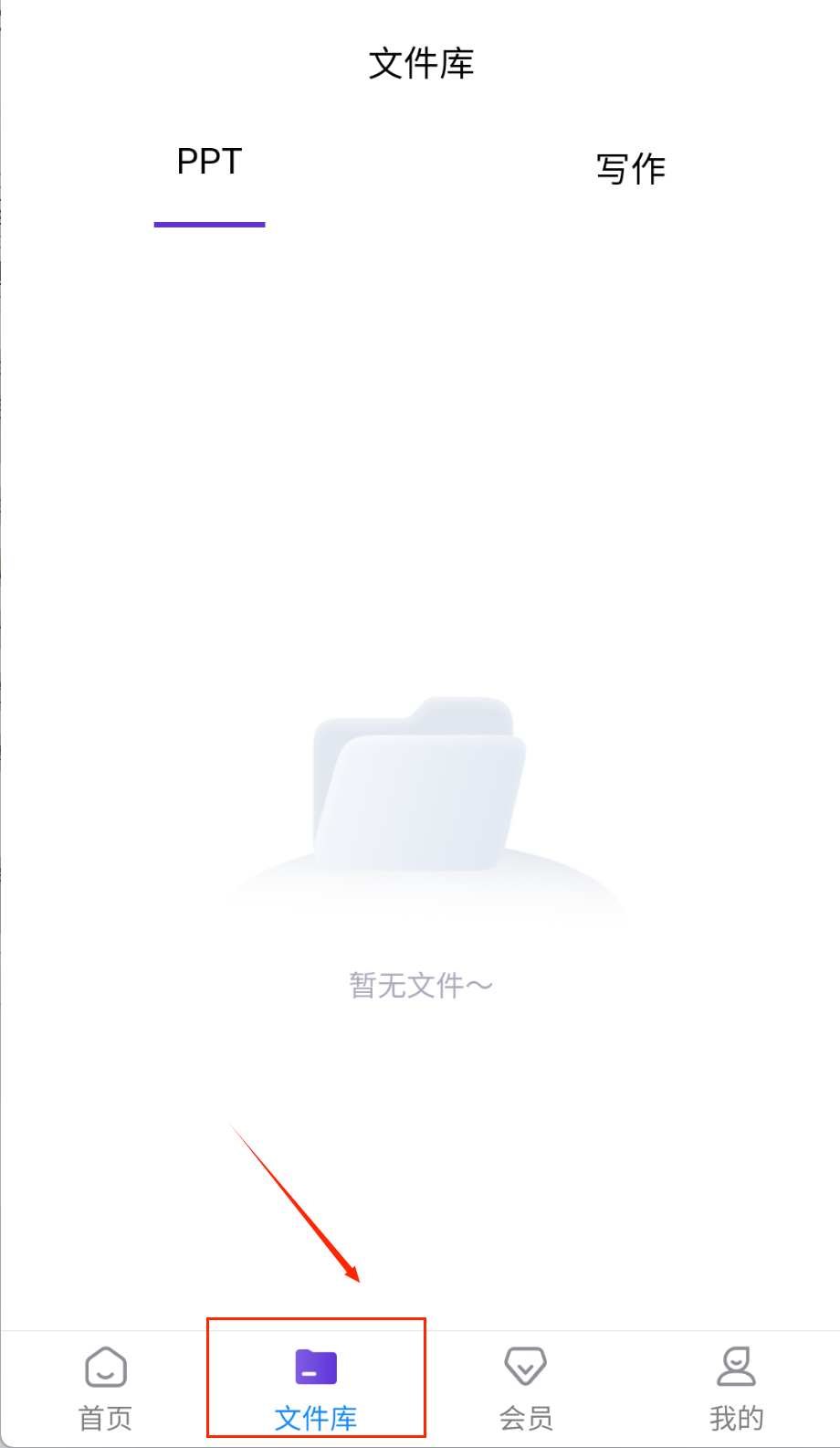Switch to the PPT tab

[x=209, y=163]
